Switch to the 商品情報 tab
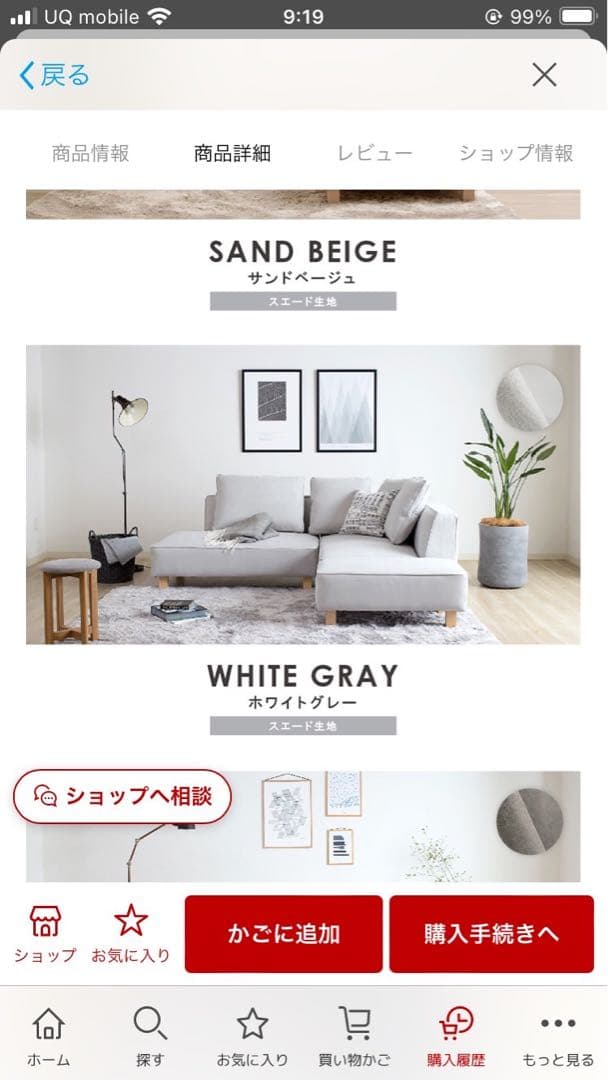The height and width of the screenshot is (1080, 608). click(x=91, y=153)
